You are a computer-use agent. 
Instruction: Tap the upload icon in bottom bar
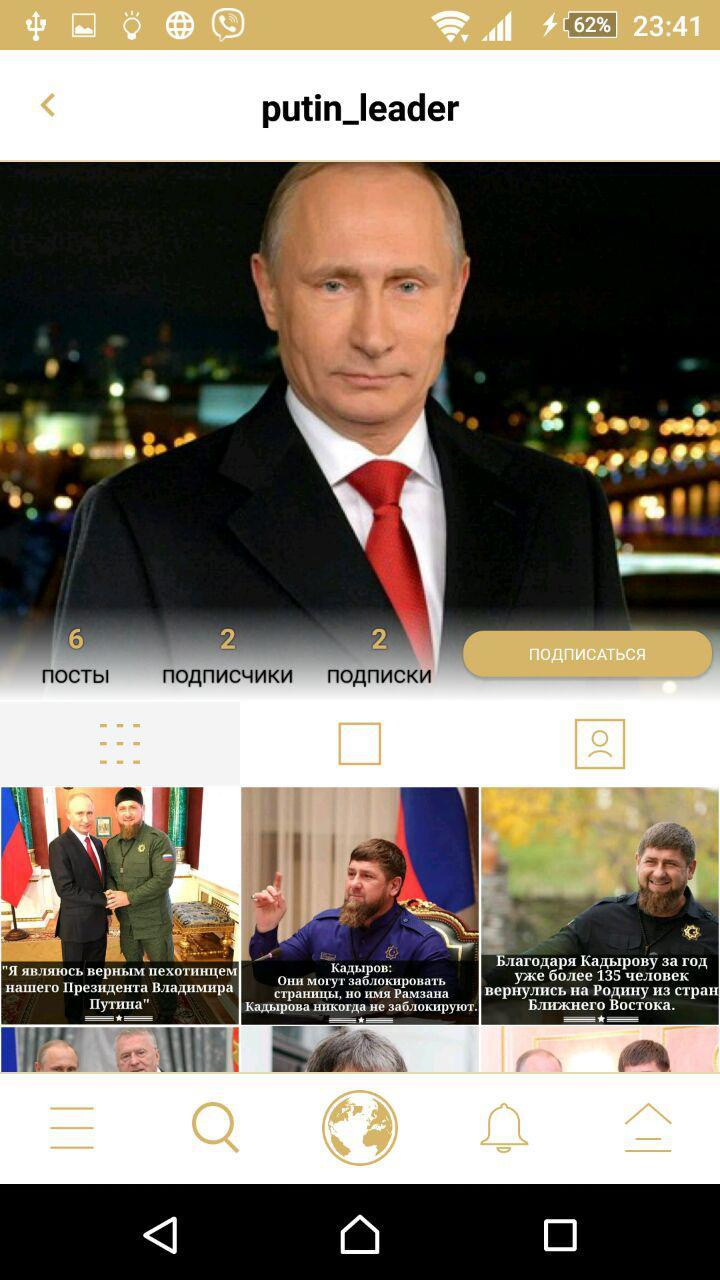[x=648, y=1128]
